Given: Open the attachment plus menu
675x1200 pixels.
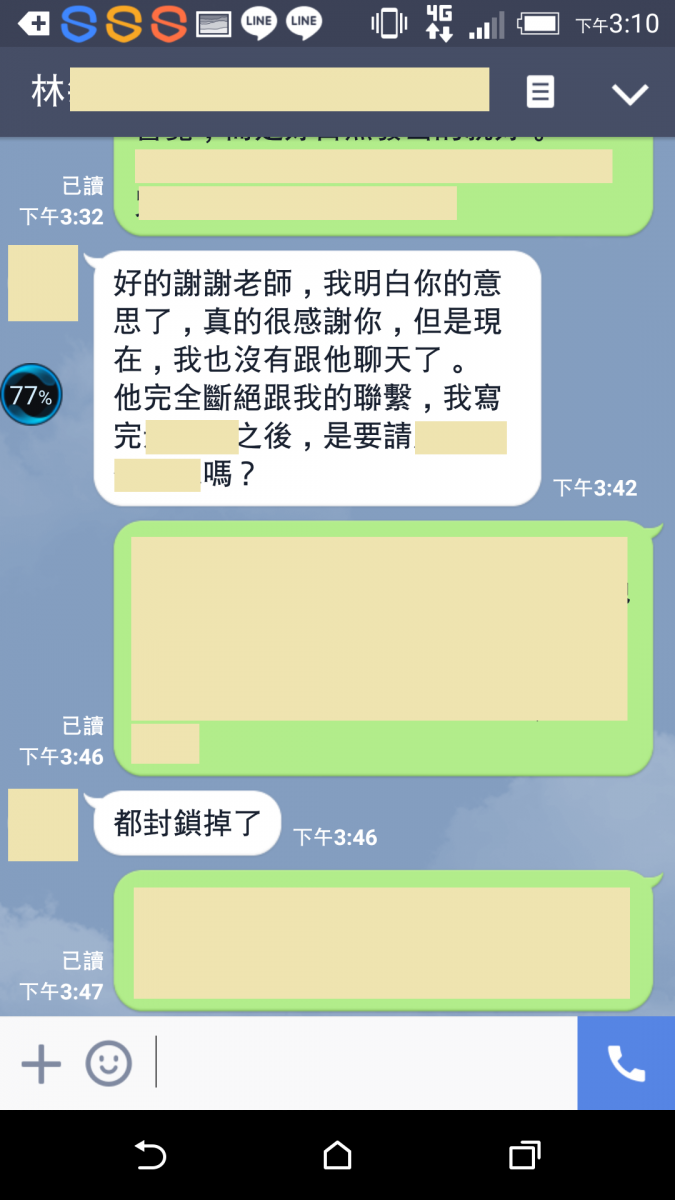Looking at the screenshot, I should coord(41,1064).
